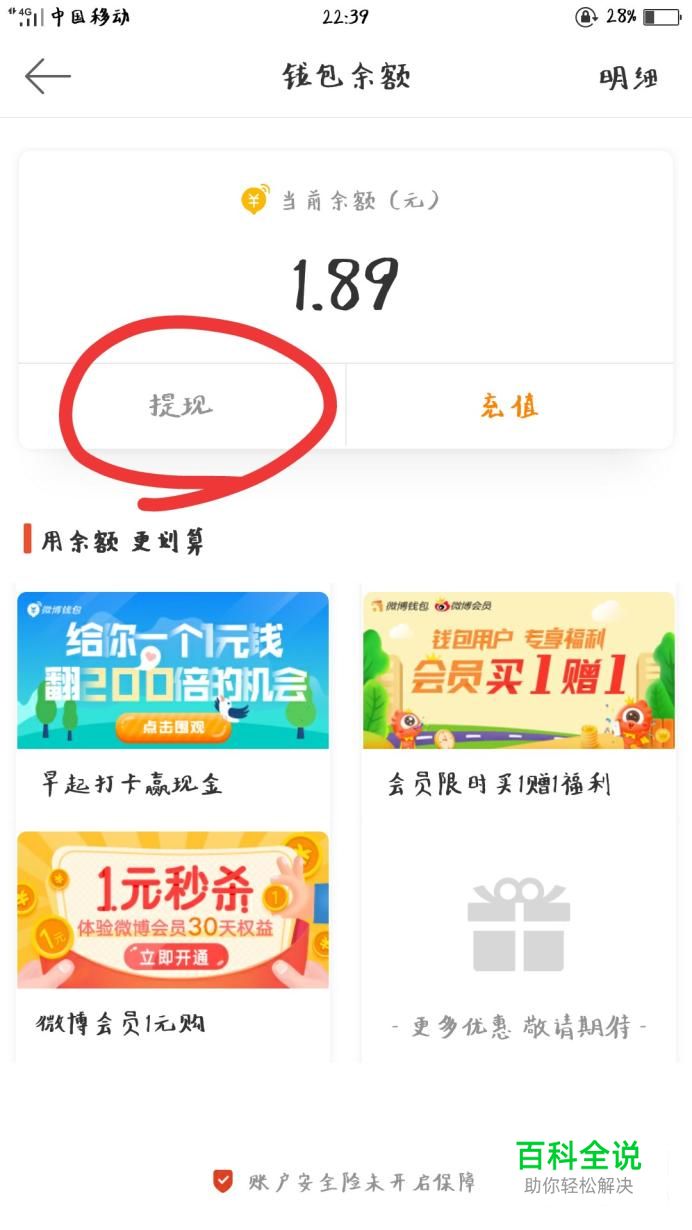The image size is (692, 1230).
Task: Go back using the top-left arrow
Action: click(x=47, y=76)
